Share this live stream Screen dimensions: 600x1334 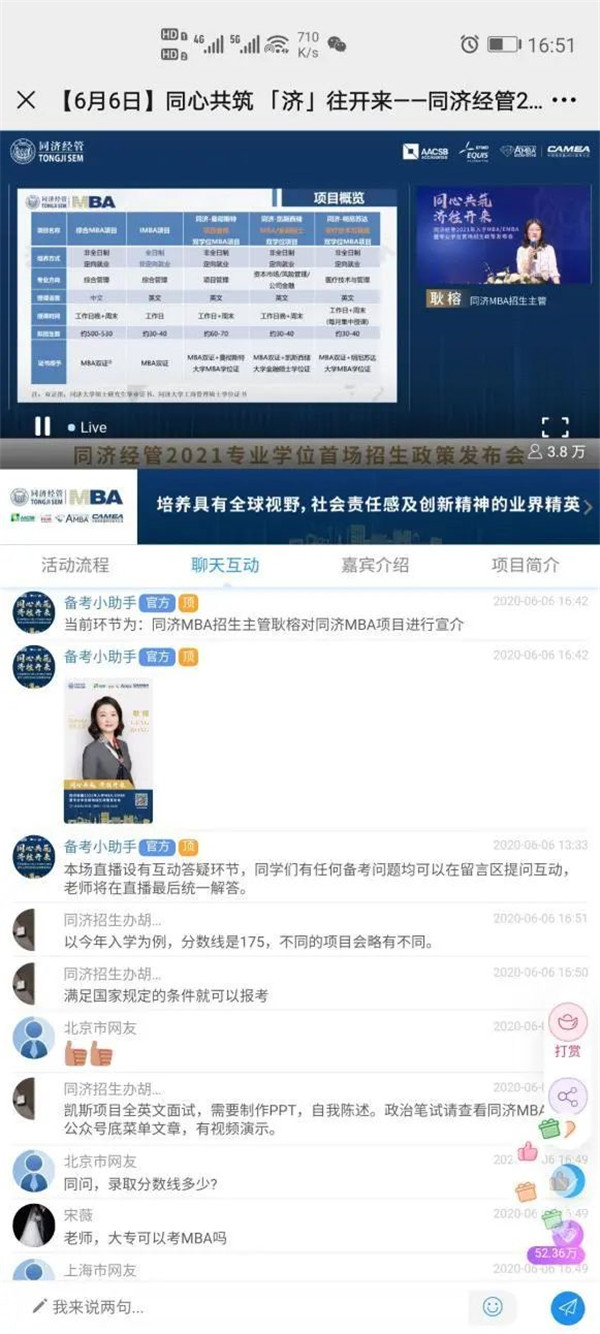(568, 1097)
